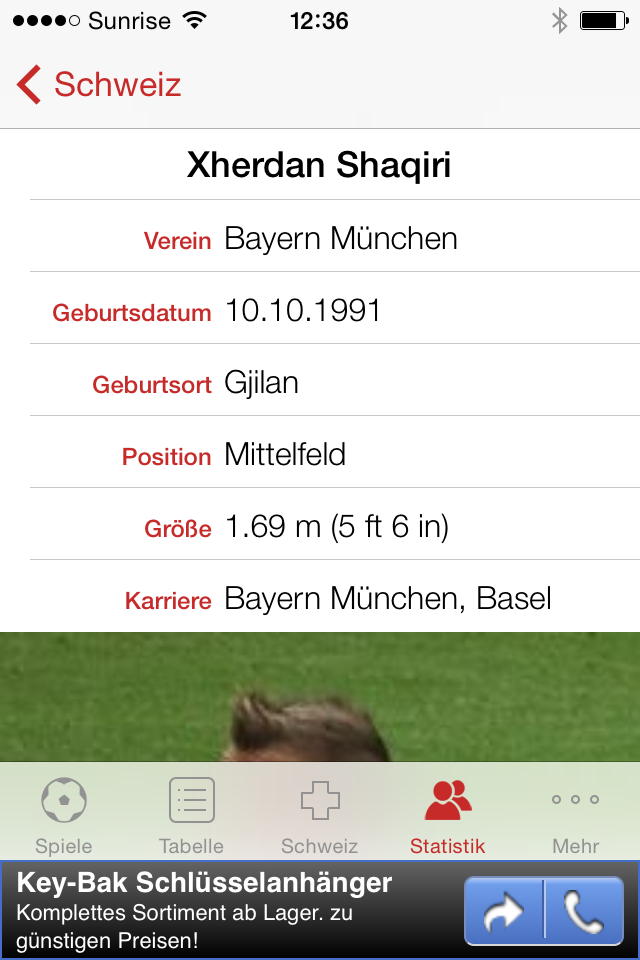Open the Key-Bak ad arrow button

pyautogui.click(x=503, y=911)
